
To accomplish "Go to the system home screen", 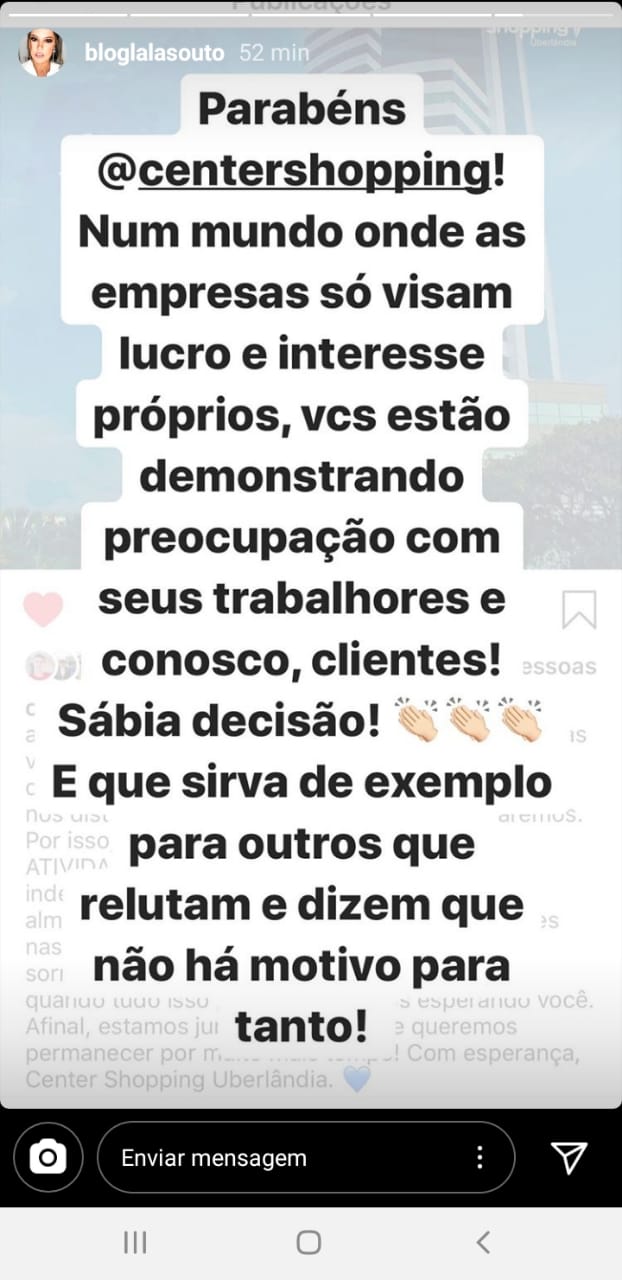I will [309, 1242].
